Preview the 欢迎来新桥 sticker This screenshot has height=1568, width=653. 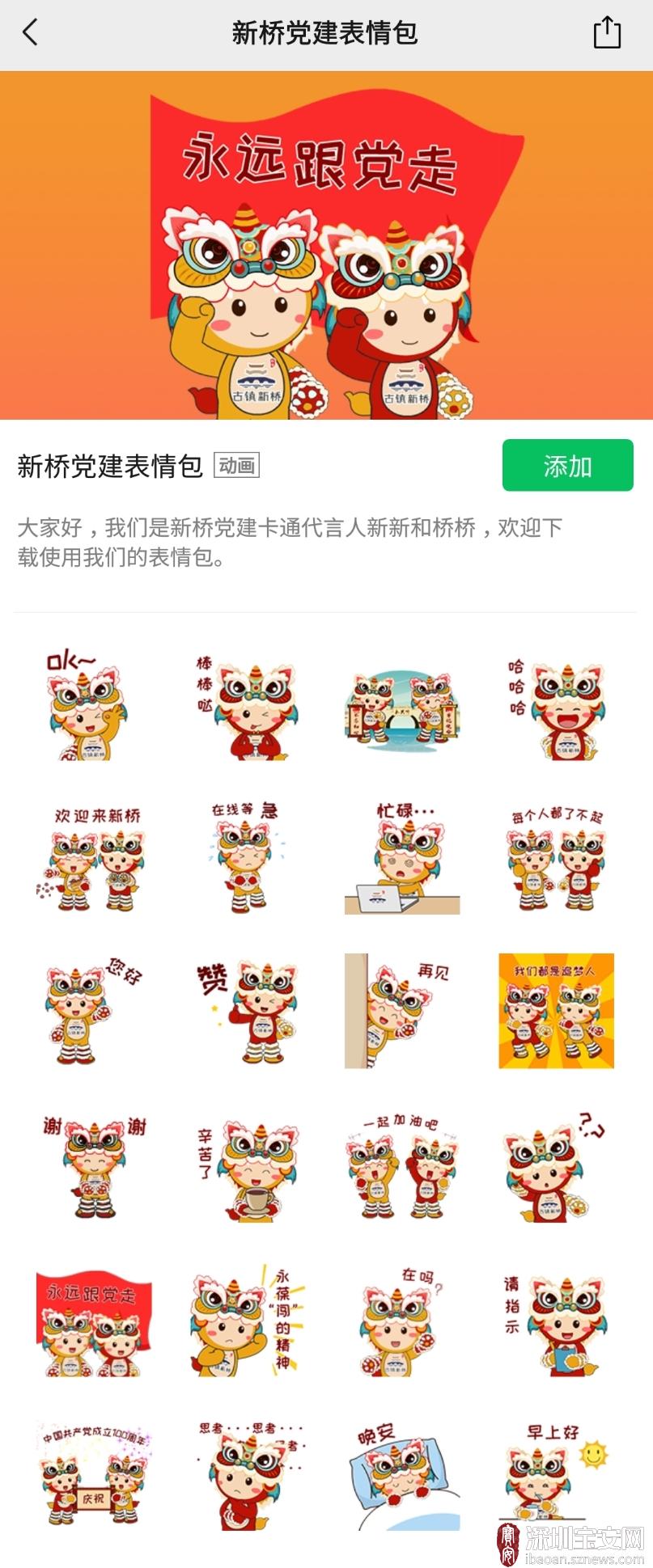pyautogui.click(x=91, y=858)
